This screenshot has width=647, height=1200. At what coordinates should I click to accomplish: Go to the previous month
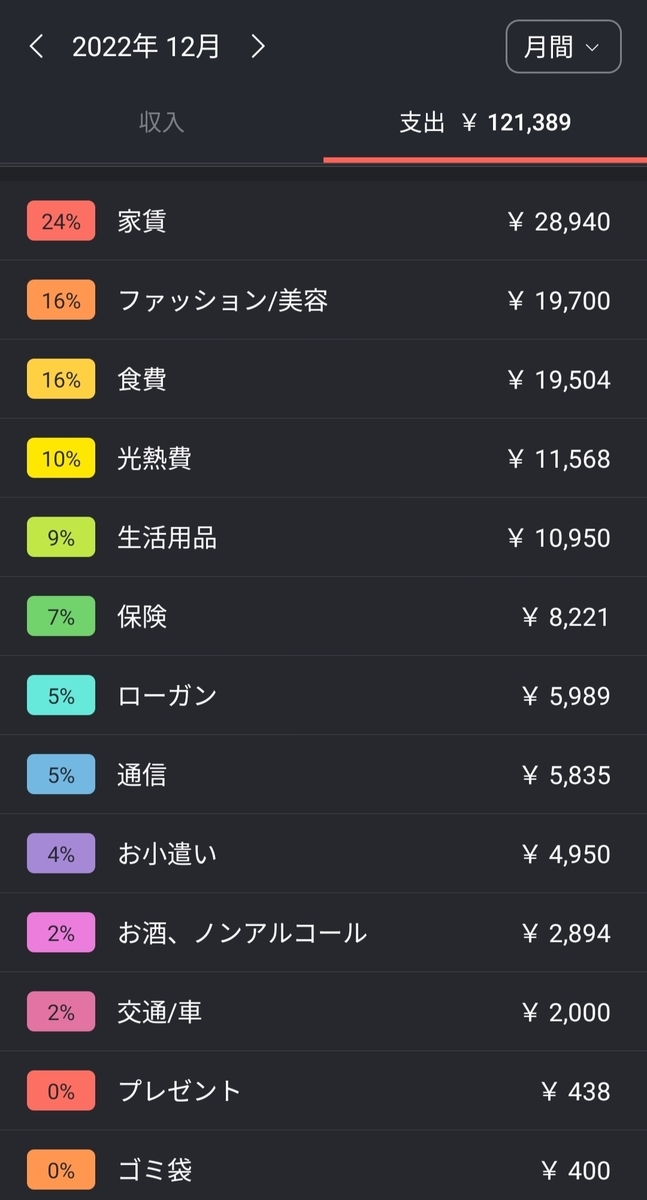[x=37, y=47]
